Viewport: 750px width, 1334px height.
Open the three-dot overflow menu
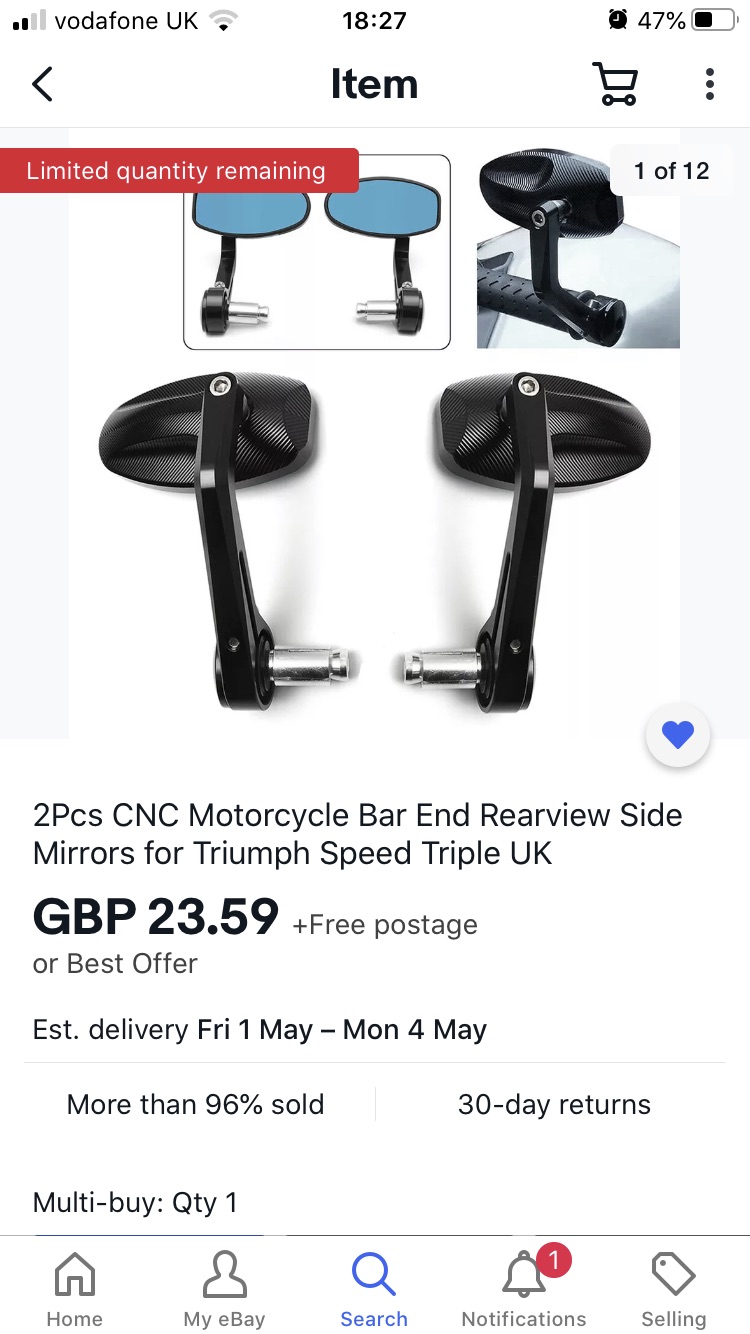point(709,85)
